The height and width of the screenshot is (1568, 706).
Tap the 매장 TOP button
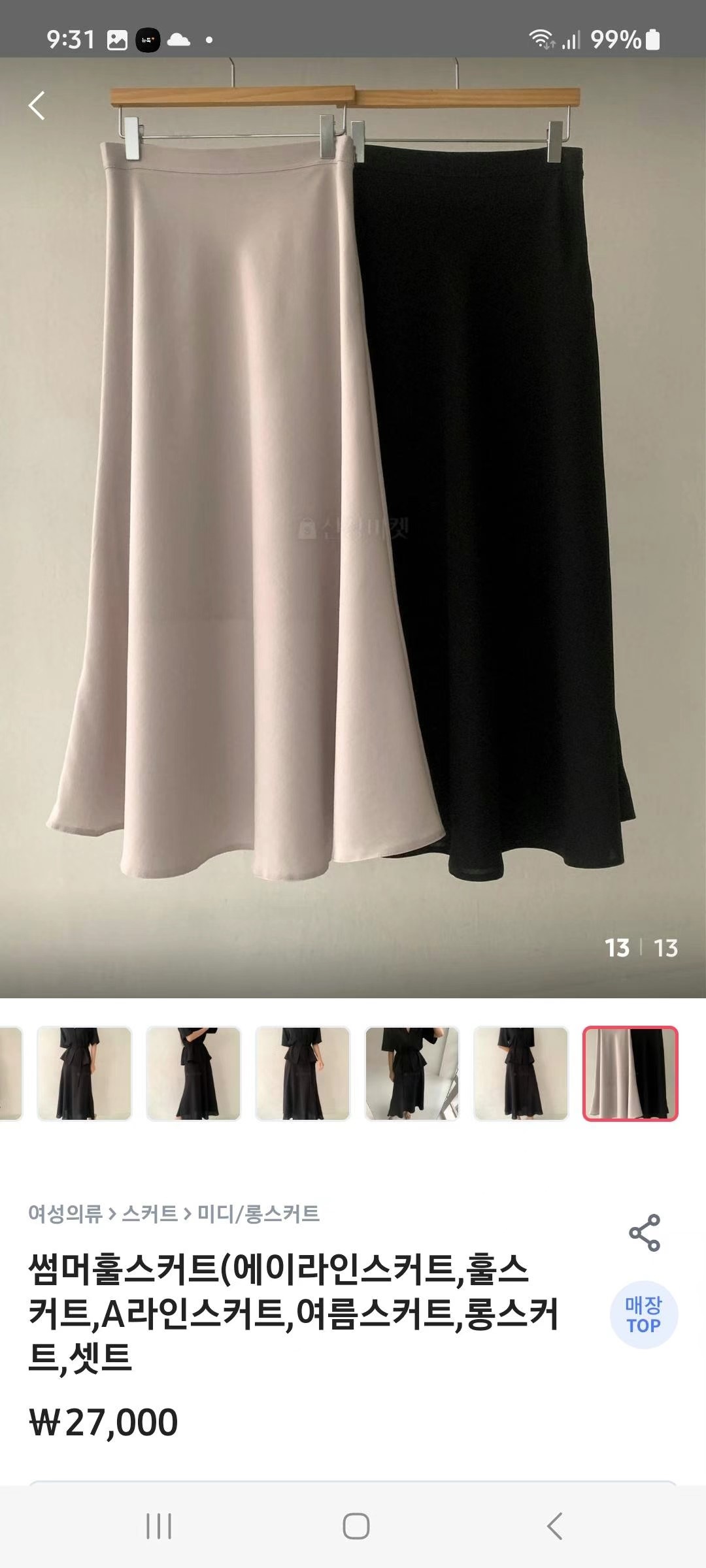tap(643, 1315)
